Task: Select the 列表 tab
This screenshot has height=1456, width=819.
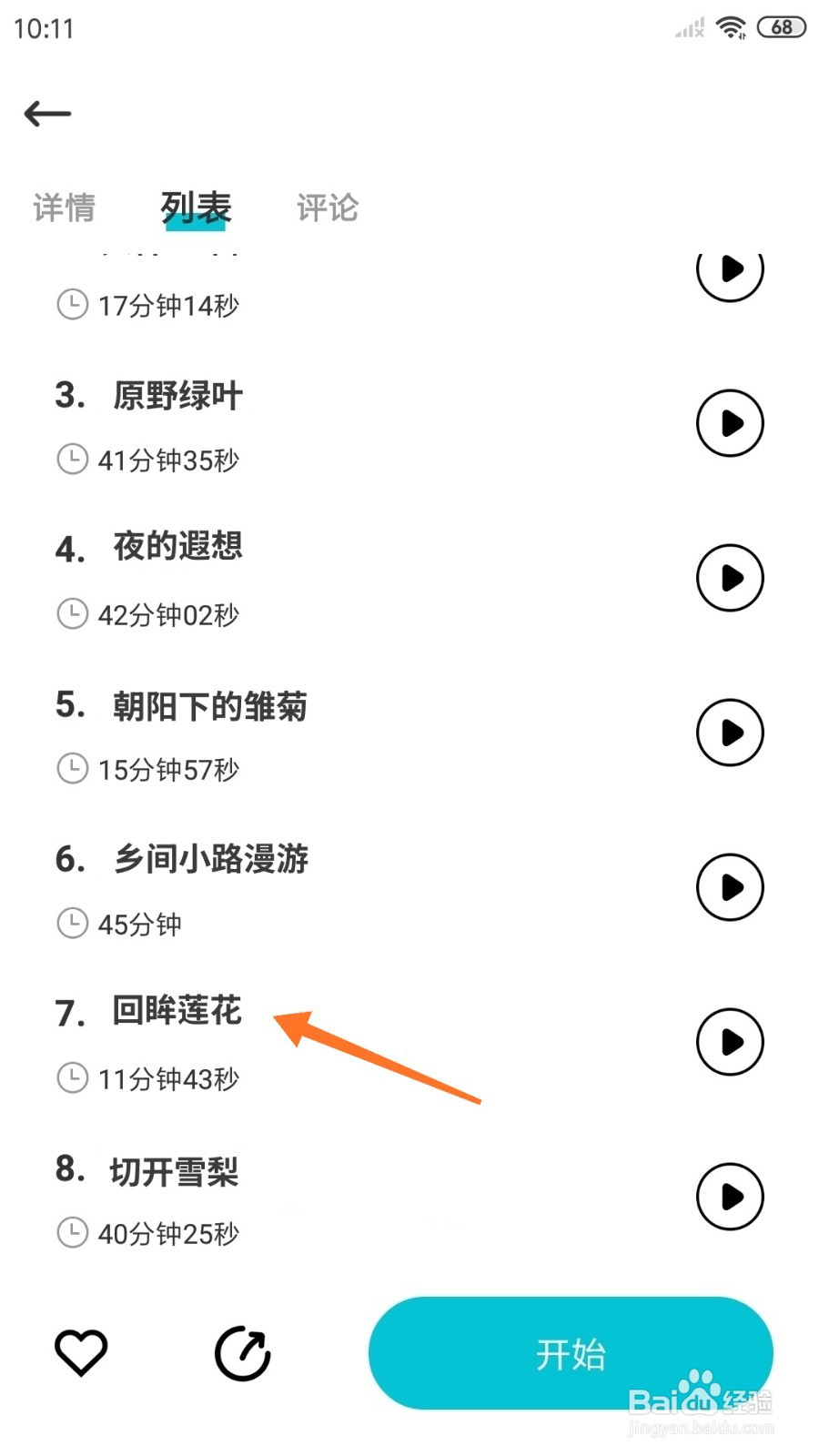Action: tap(197, 207)
